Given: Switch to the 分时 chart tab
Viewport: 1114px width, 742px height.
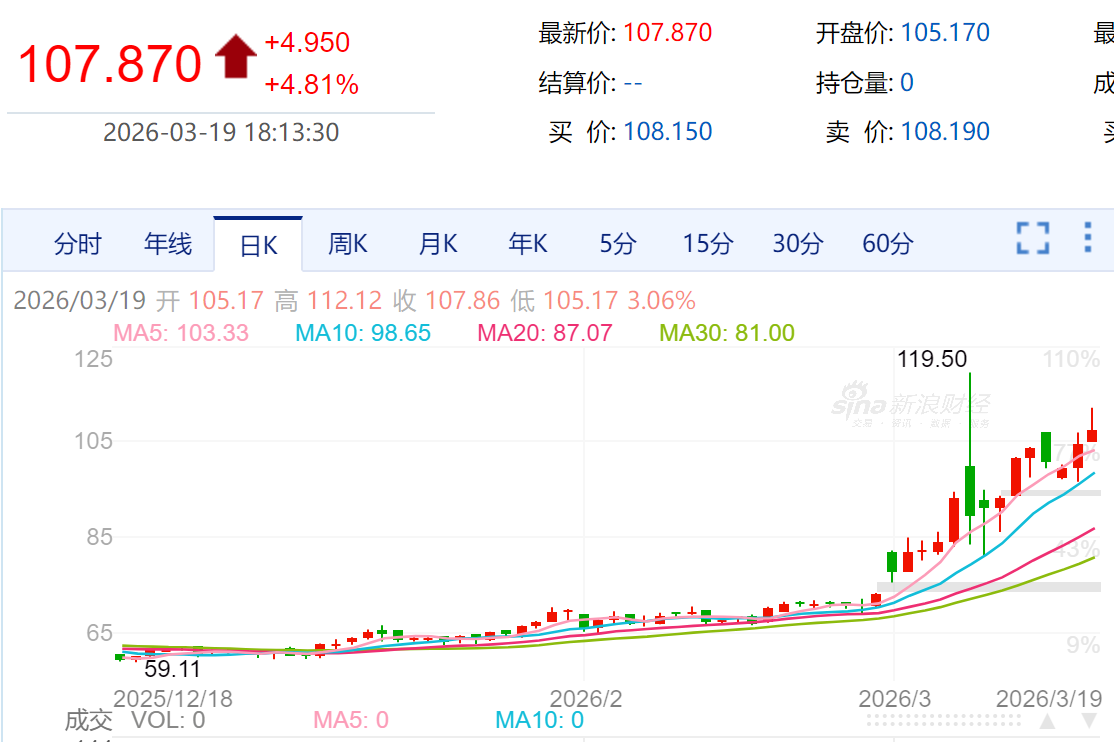Looking at the screenshot, I should pyautogui.click(x=78, y=243).
